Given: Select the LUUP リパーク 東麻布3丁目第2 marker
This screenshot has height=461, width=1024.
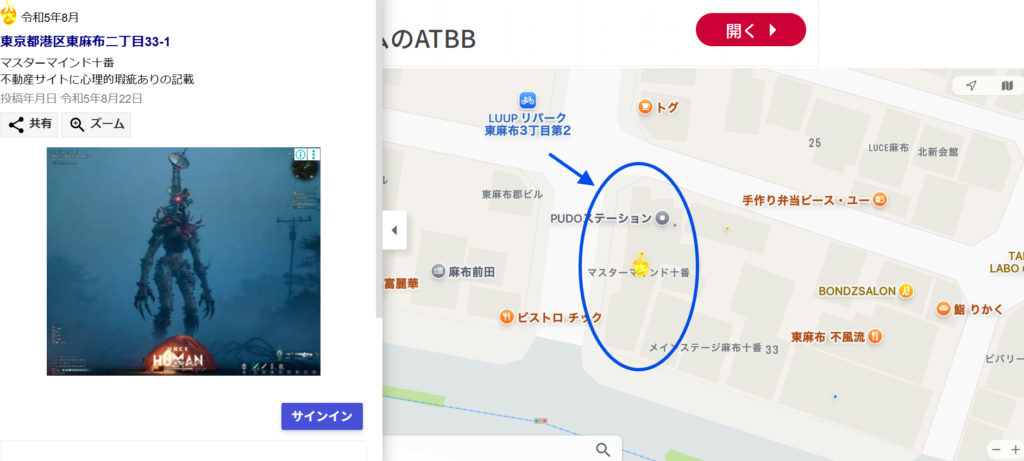Looking at the screenshot, I should (528, 100).
